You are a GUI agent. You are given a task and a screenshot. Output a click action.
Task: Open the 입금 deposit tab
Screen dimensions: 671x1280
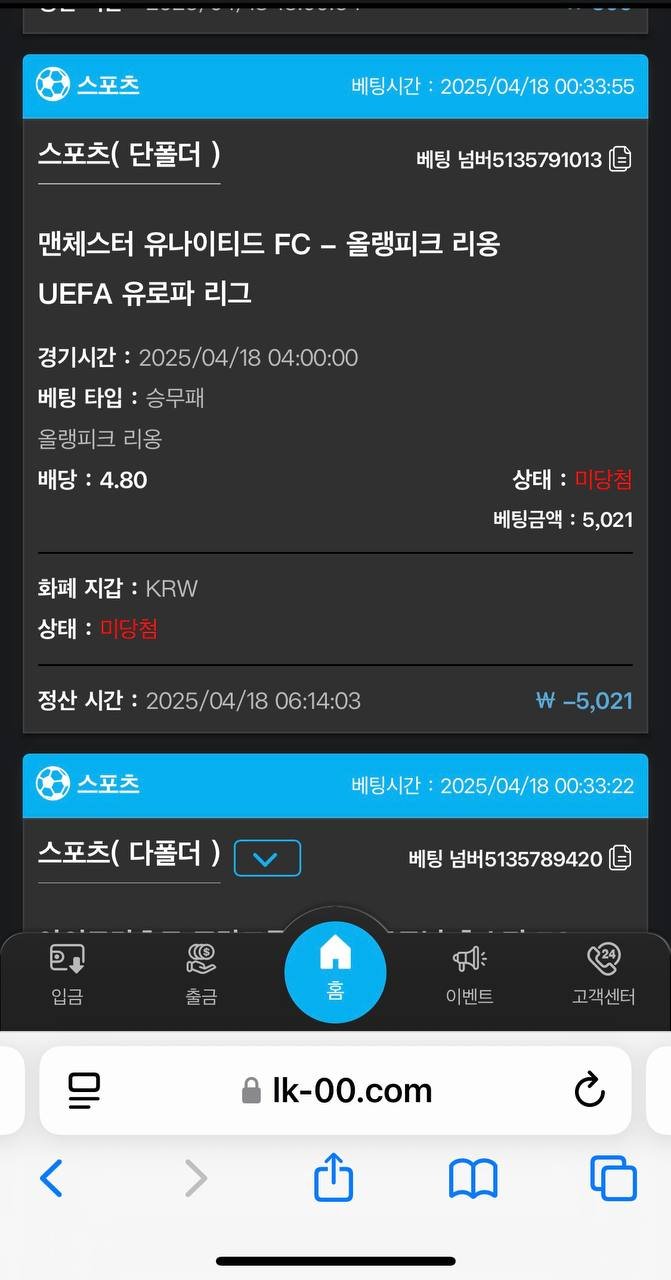(67, 975)
